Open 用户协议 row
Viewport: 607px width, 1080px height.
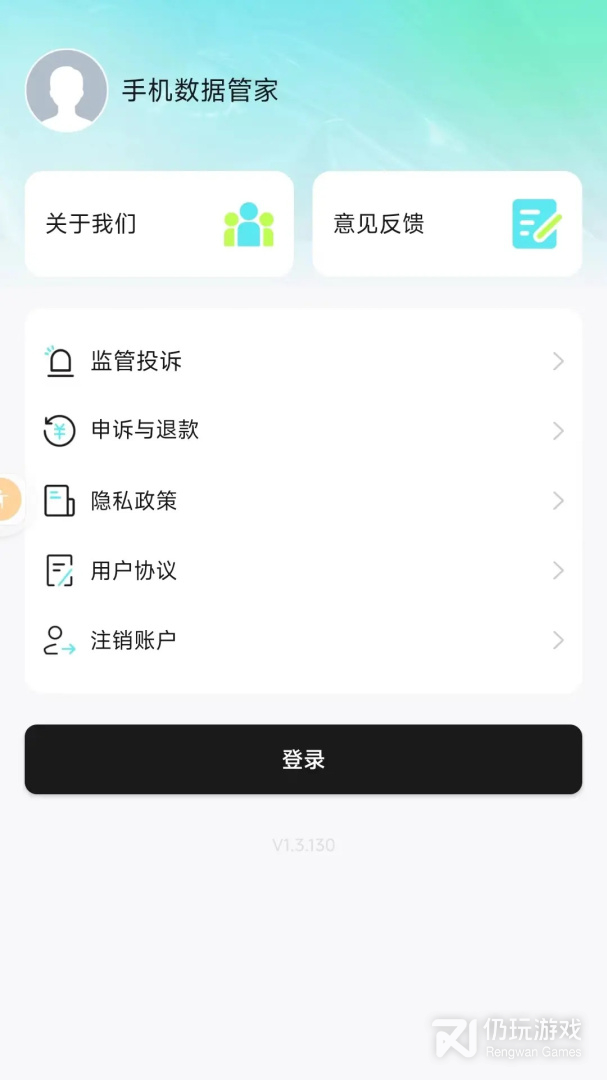(303, 570)
